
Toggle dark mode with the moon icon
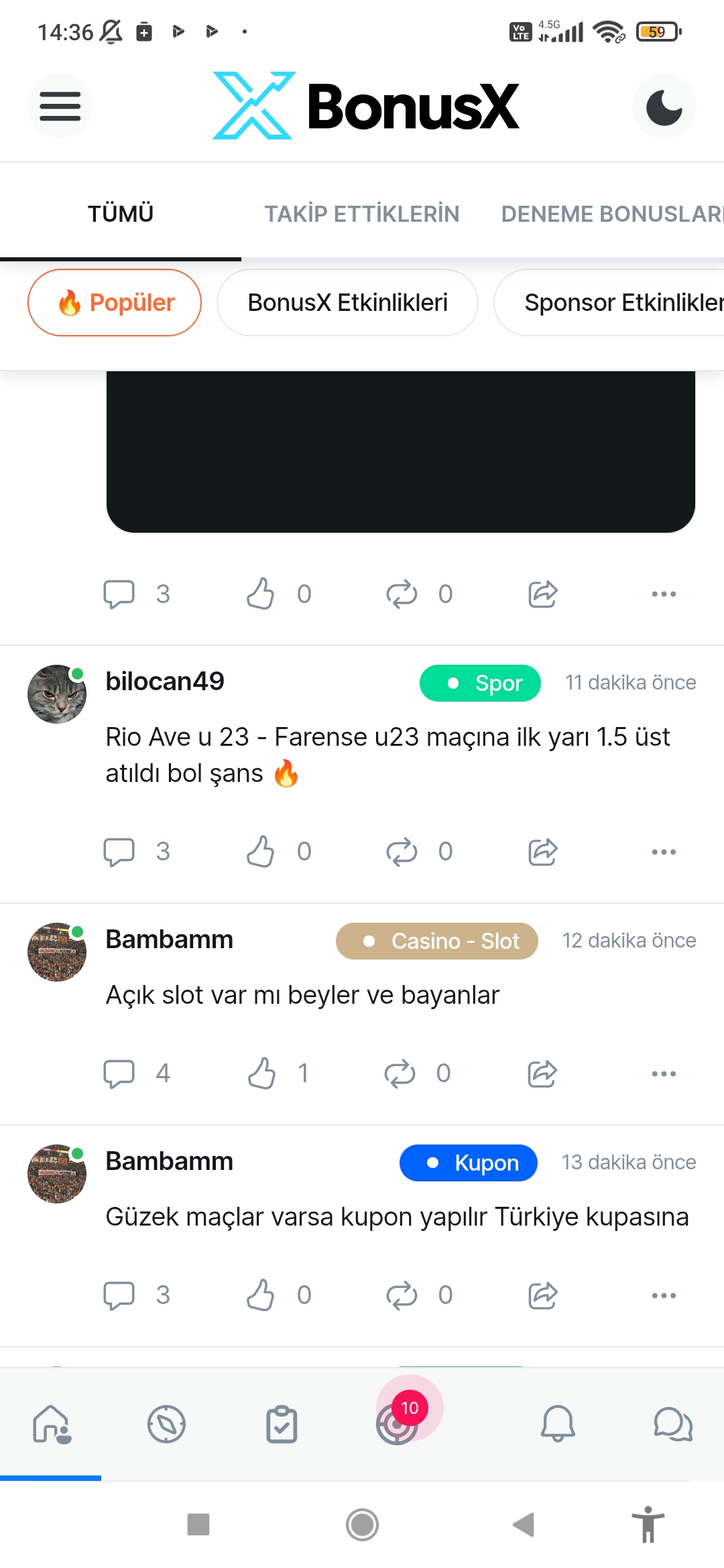point(664,107)
